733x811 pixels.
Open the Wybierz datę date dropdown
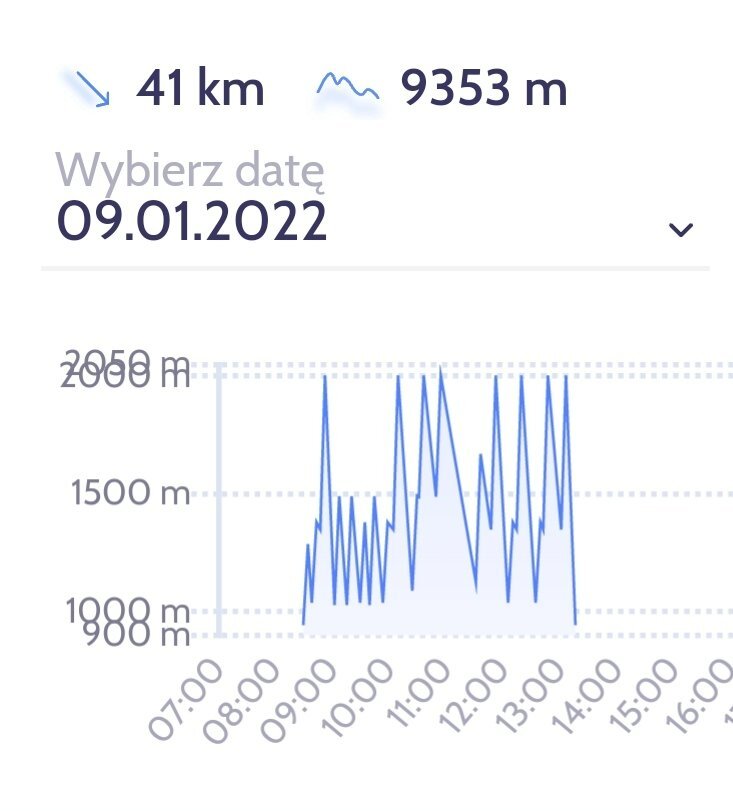pyautogui.click(x=680, y=229)
